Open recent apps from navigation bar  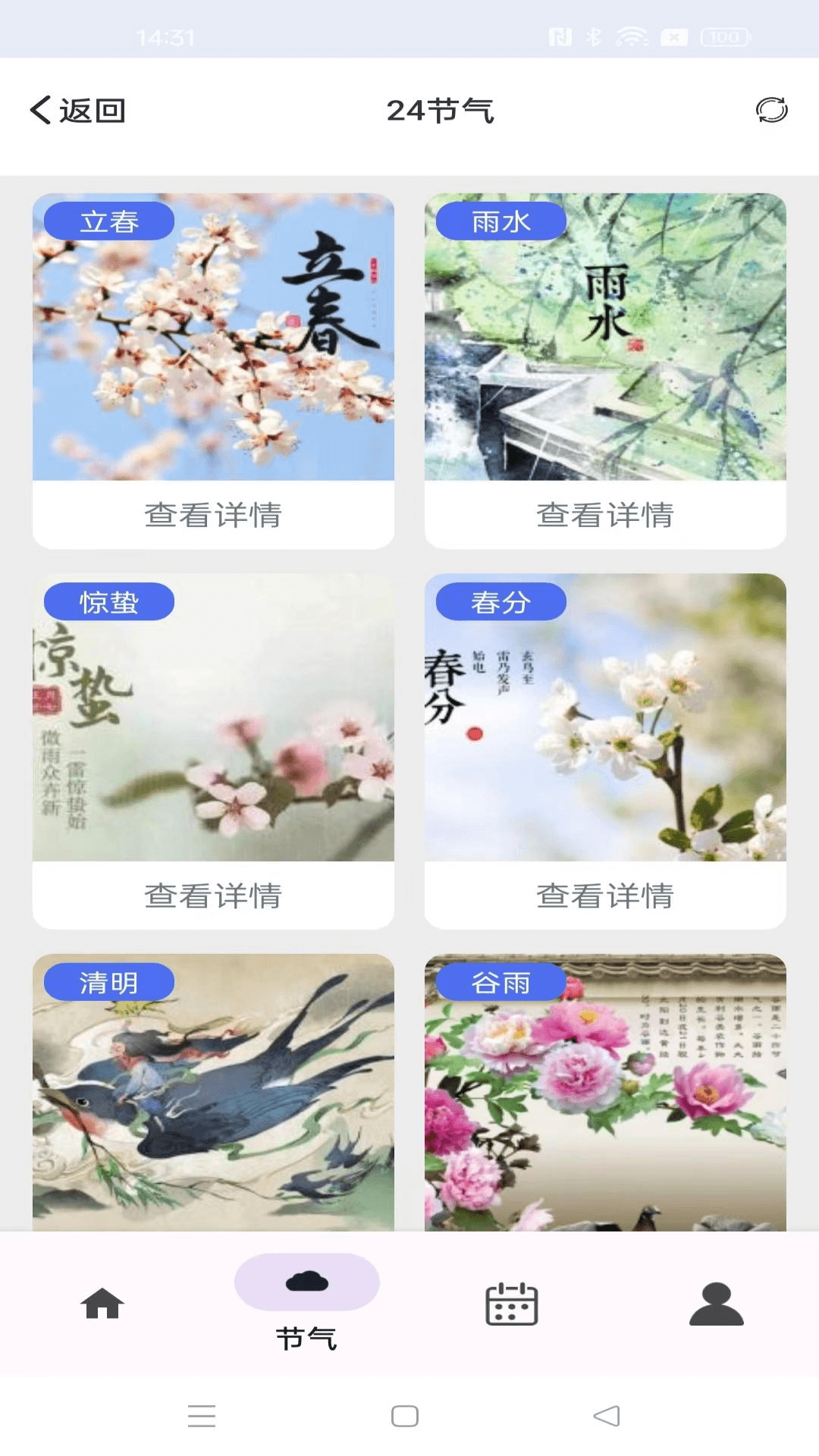click(202, 1416)
